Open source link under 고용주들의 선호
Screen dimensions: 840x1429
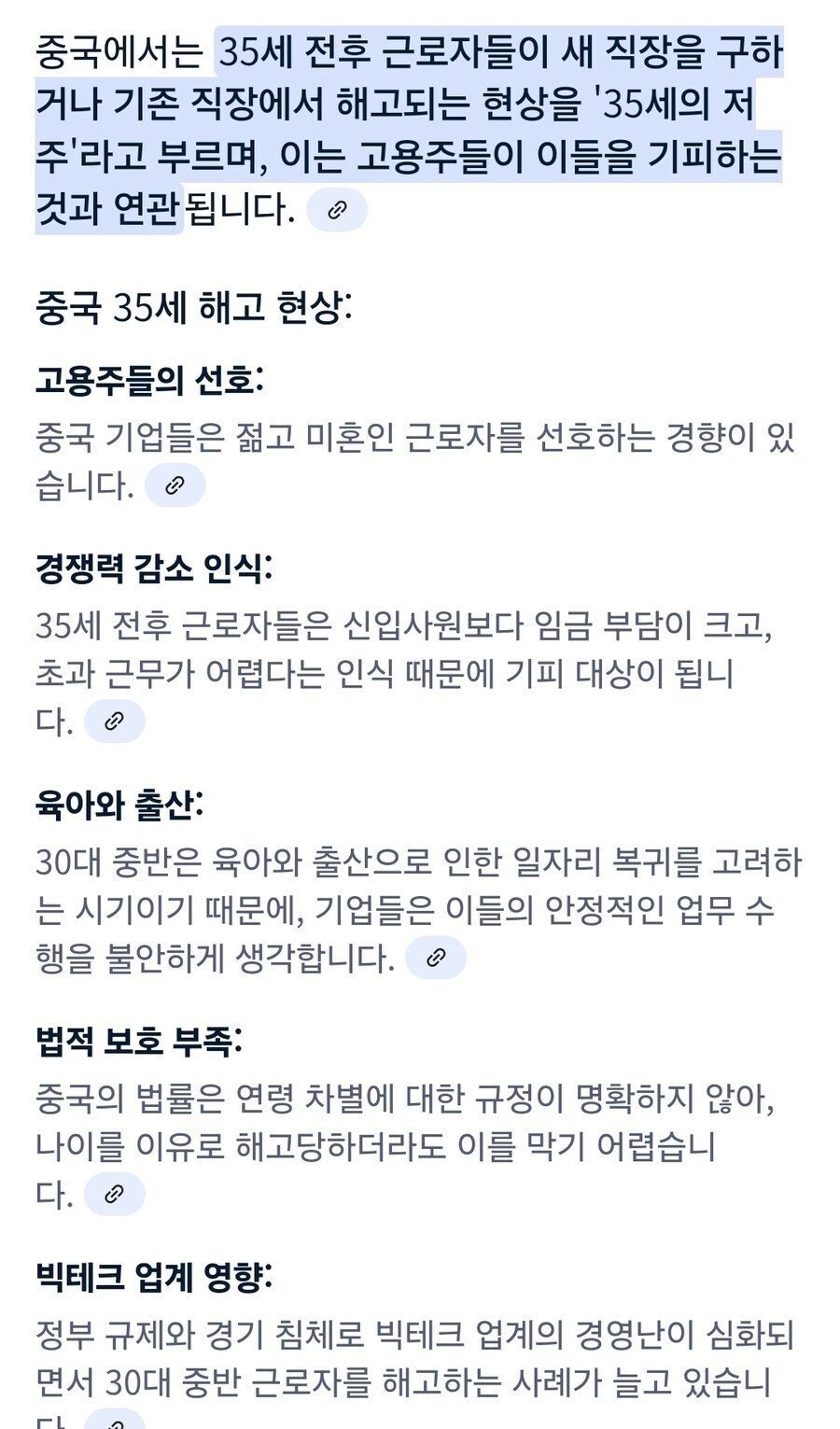pos(175,485)
